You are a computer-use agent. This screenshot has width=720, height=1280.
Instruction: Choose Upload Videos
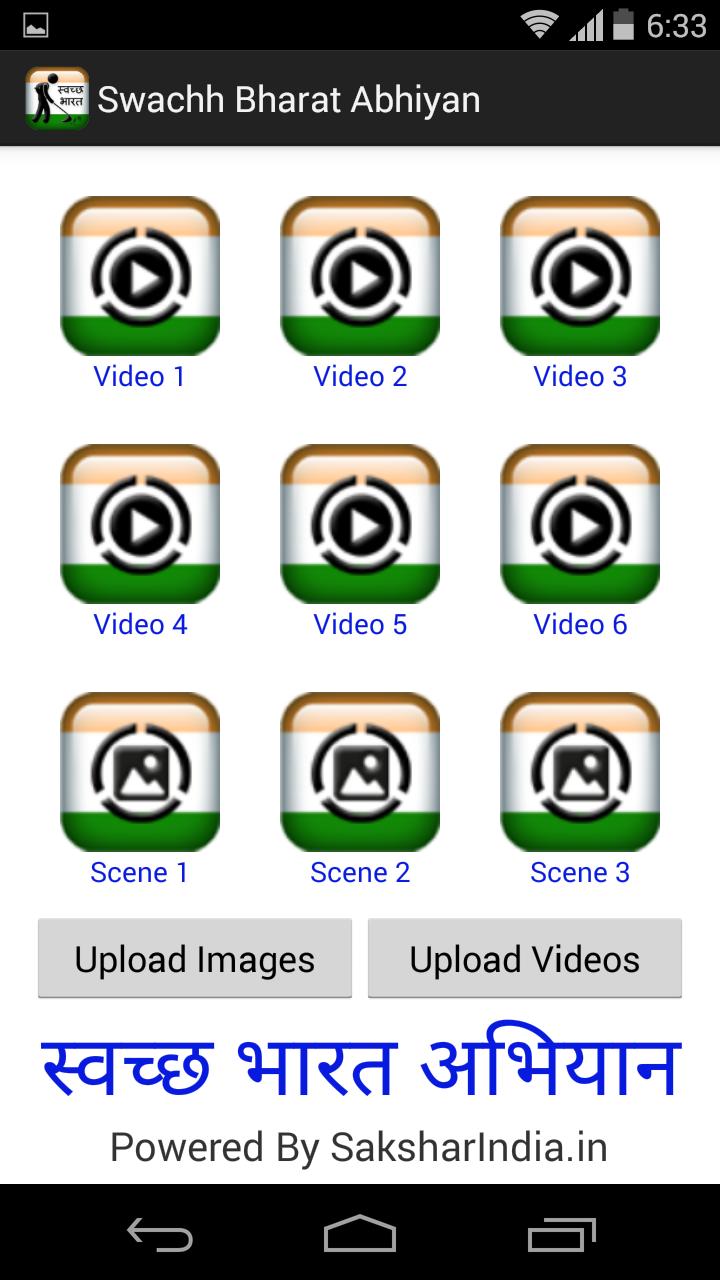tap(525, 959)
